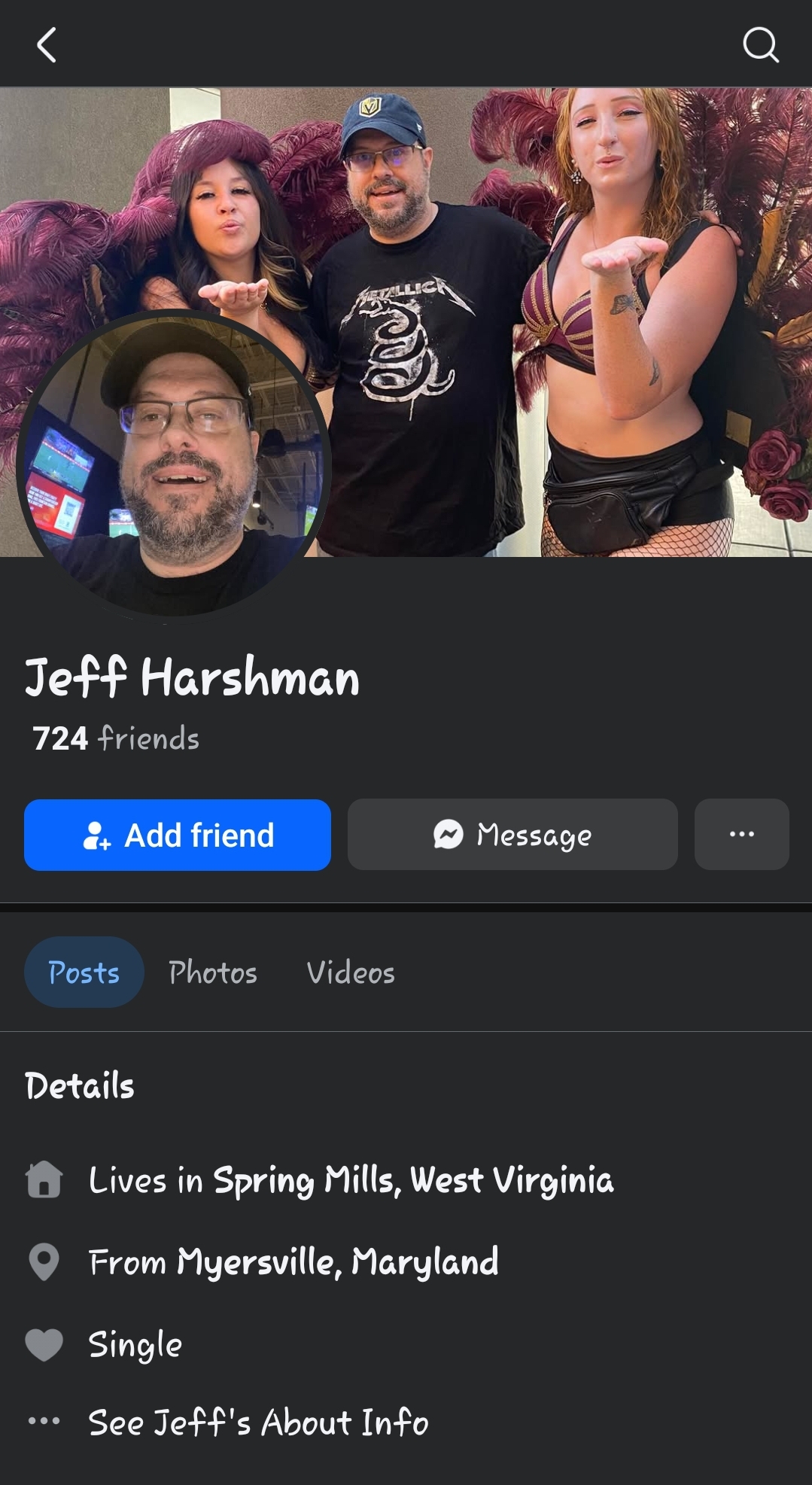The height and width of the screenshot is (1485, 812).
Task: Select the Posts tab
Action: (84, 972)
